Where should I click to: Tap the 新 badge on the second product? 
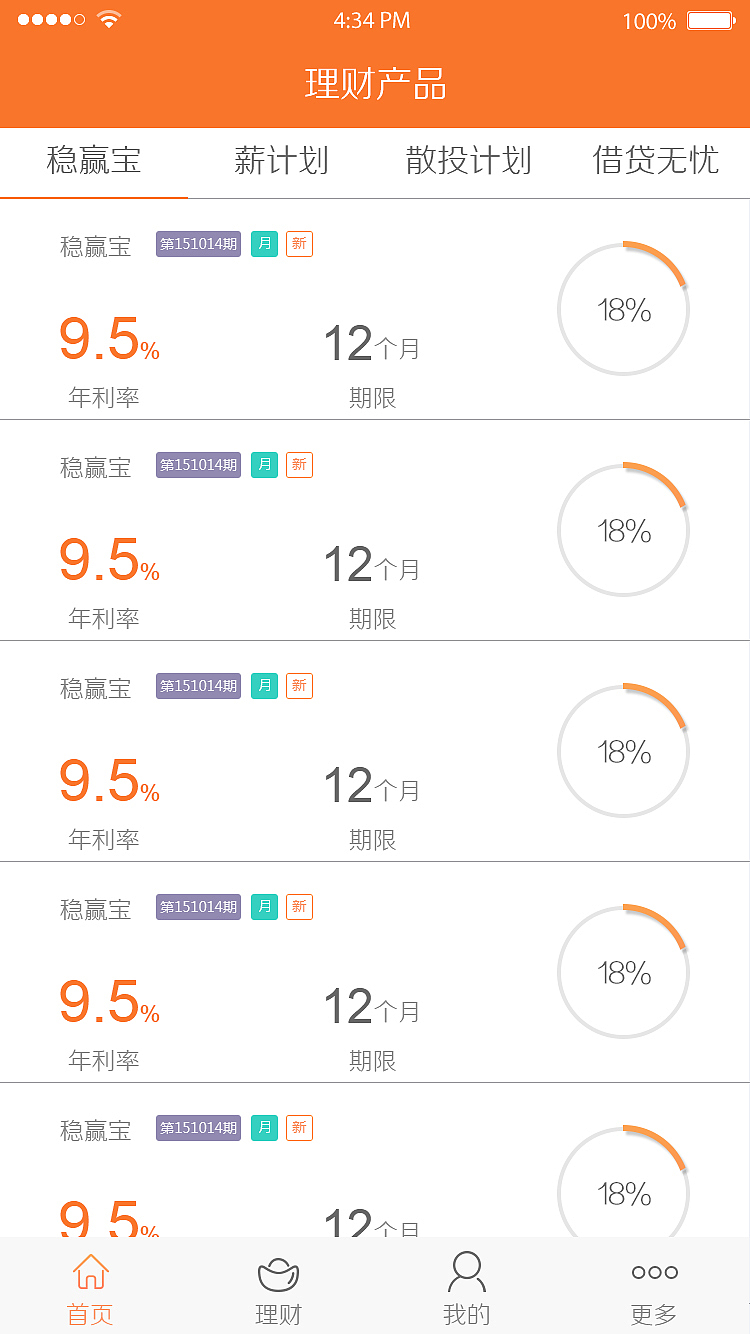[x=299, y=464]
